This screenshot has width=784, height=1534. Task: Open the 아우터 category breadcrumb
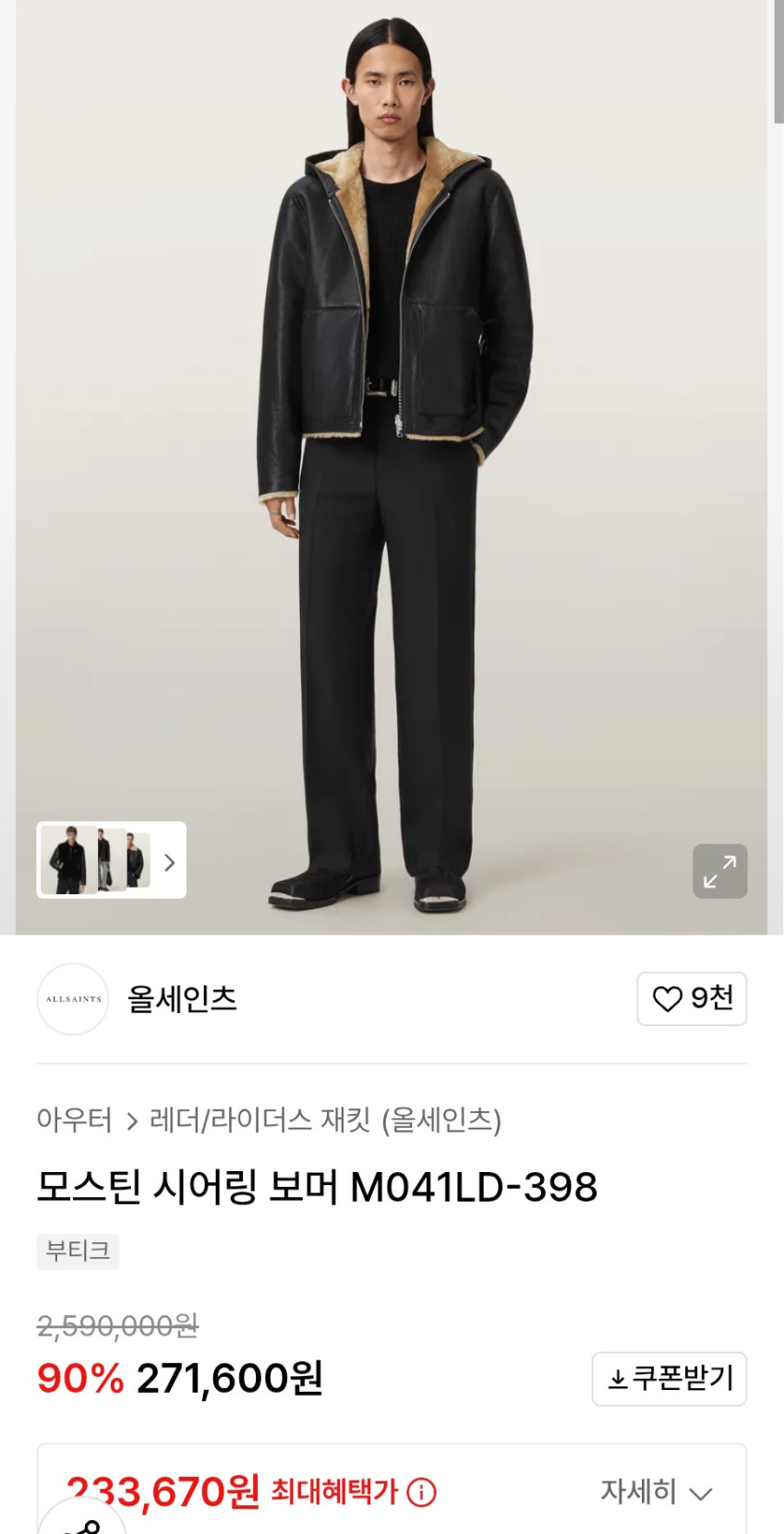tap(74, 1120)
